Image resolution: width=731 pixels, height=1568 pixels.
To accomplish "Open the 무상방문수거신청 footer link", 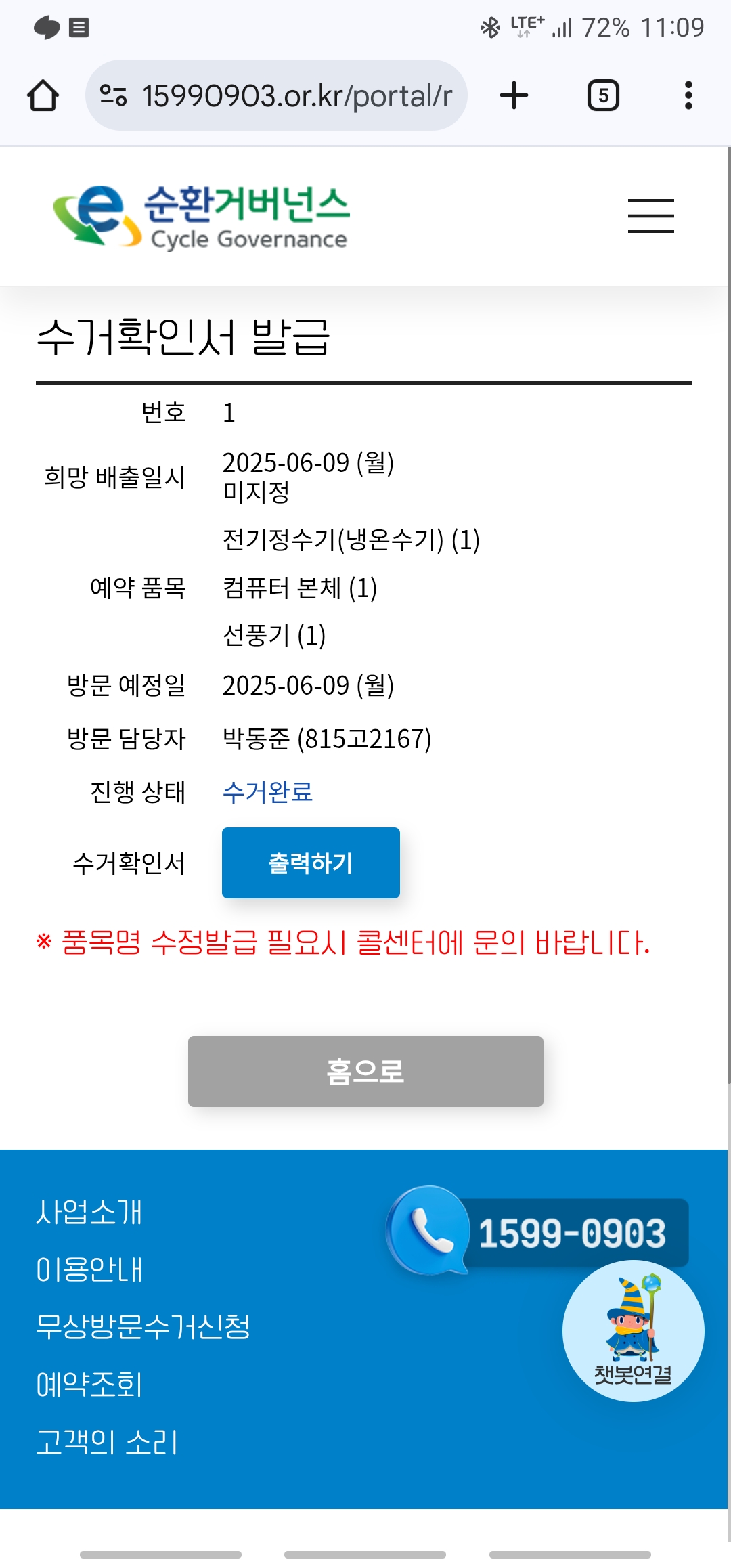I will [143, 1327].
